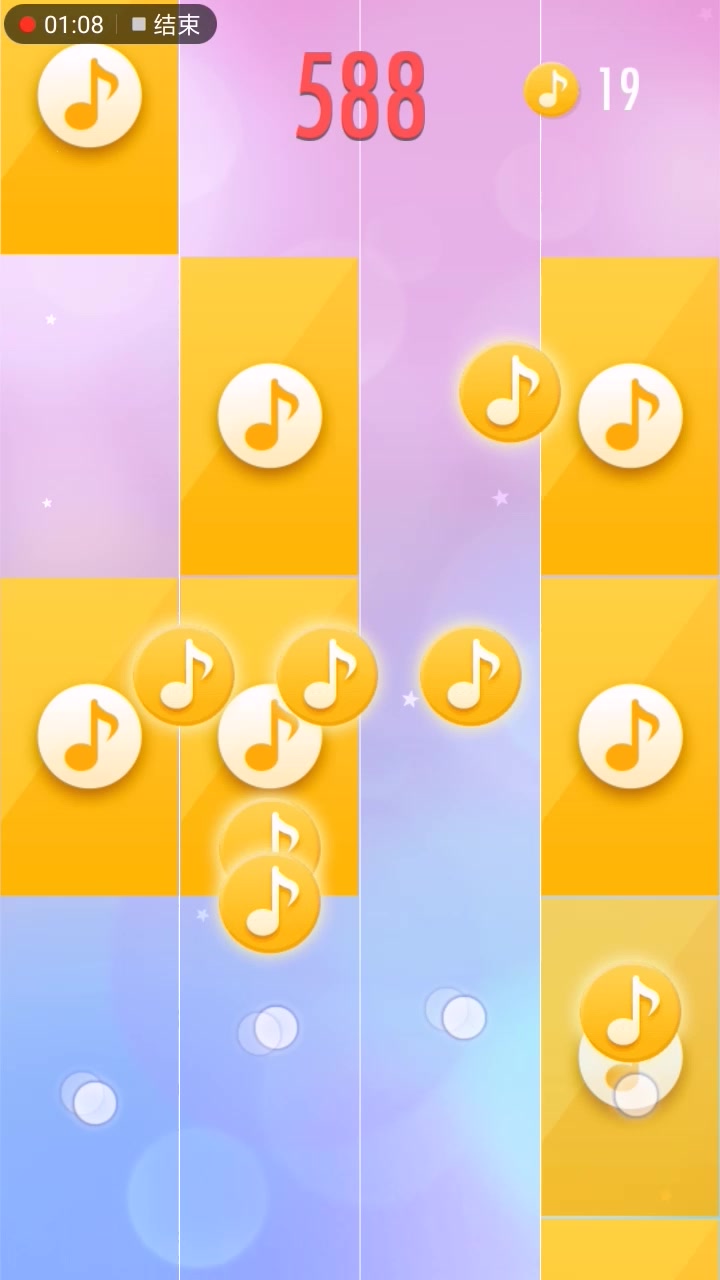Hit the upper yellow tile in the second lane
The image size is (720, 1280).
(269, 416)
